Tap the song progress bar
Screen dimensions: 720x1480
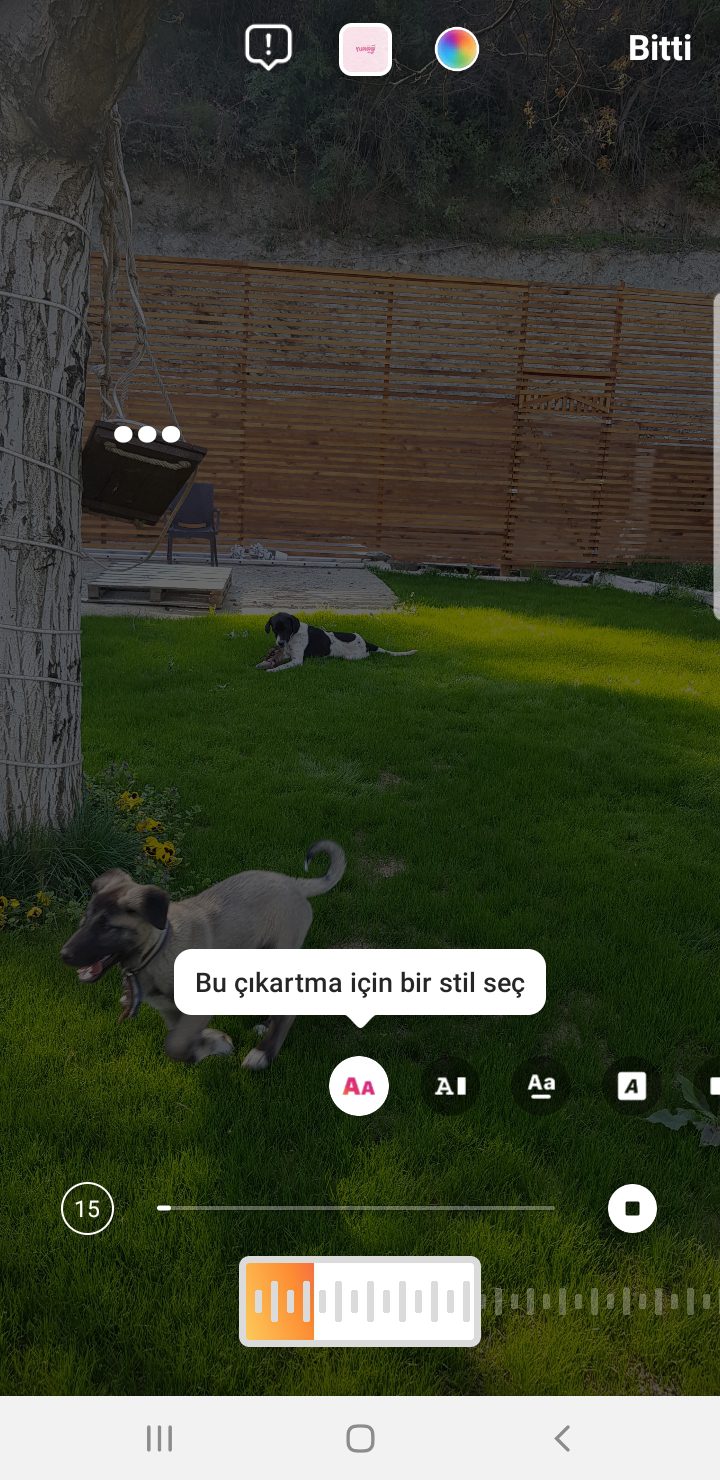(x=355, y=1208)
